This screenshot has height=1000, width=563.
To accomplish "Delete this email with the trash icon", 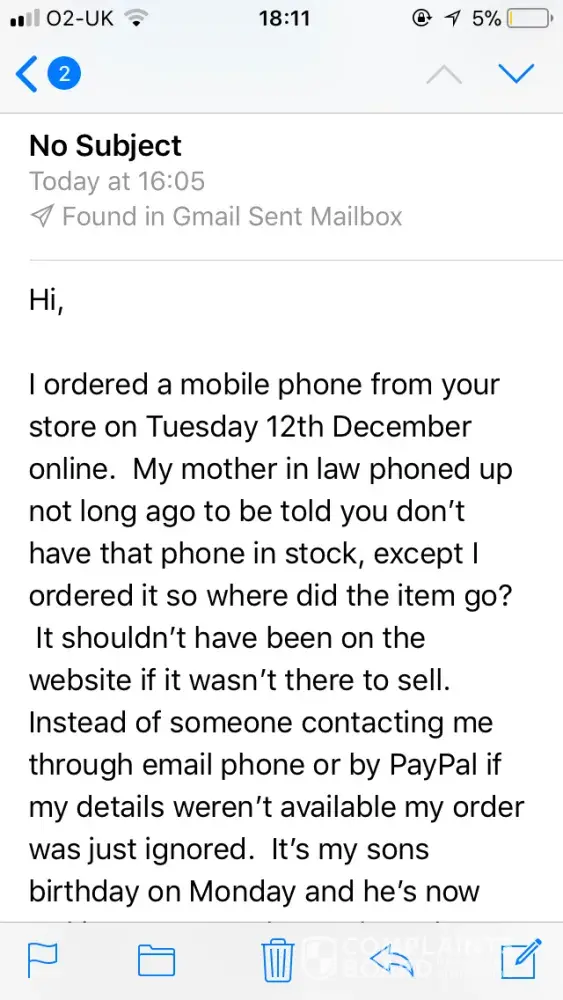I will point(277,959).
